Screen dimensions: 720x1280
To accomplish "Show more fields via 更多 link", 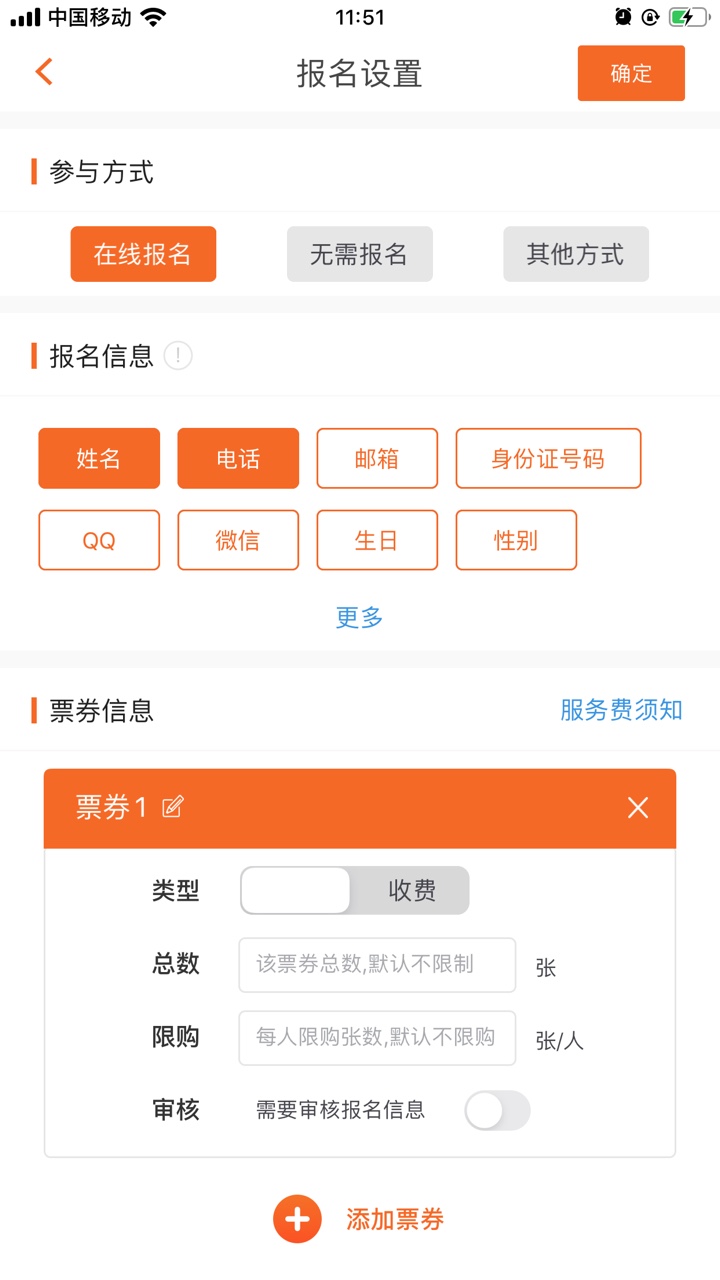I will [x=359, y=617].
